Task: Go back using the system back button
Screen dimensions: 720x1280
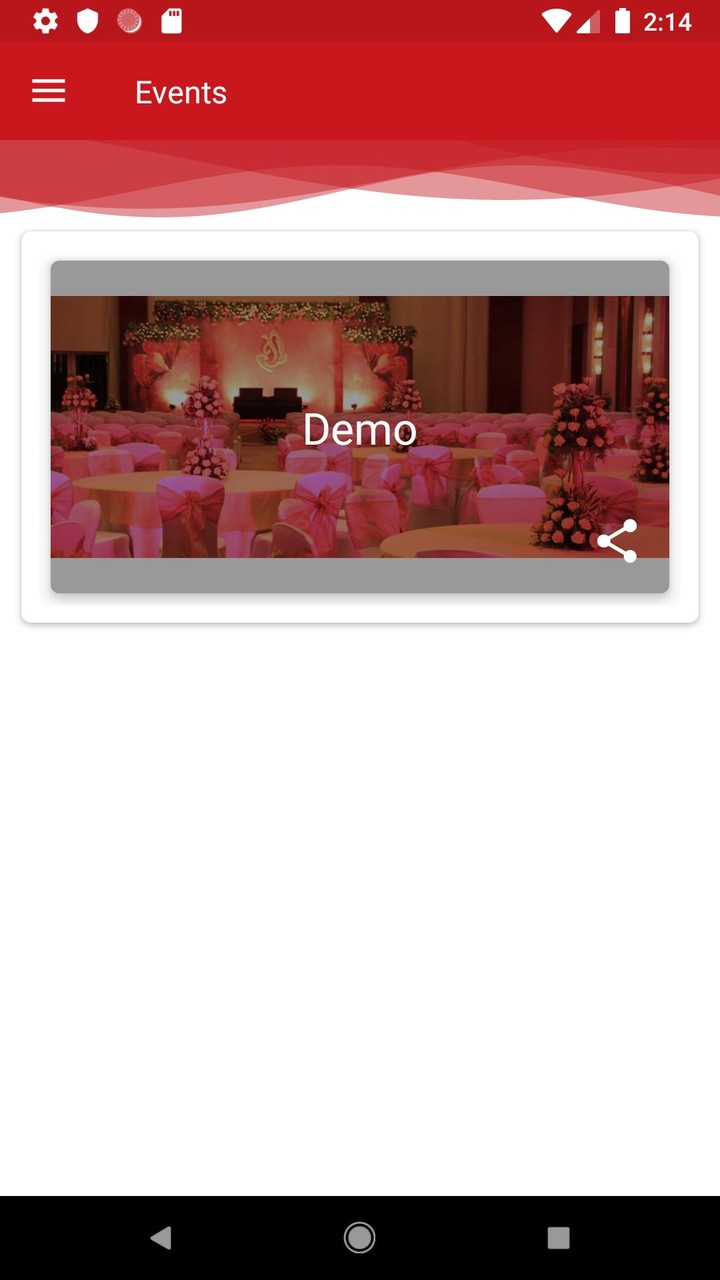Action: [x=160, y=1238]
